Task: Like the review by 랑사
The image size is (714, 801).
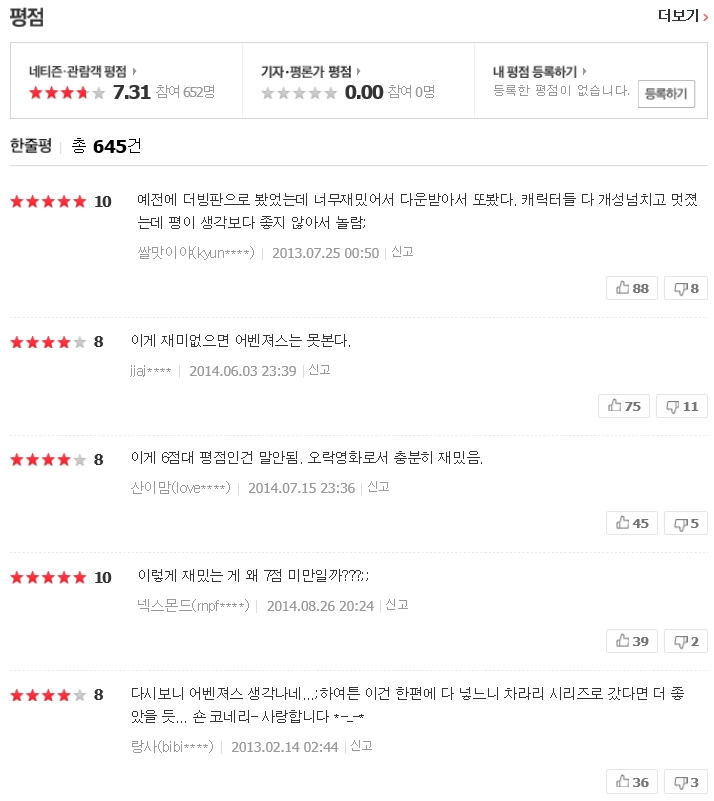Action: (x=632, y=782)
